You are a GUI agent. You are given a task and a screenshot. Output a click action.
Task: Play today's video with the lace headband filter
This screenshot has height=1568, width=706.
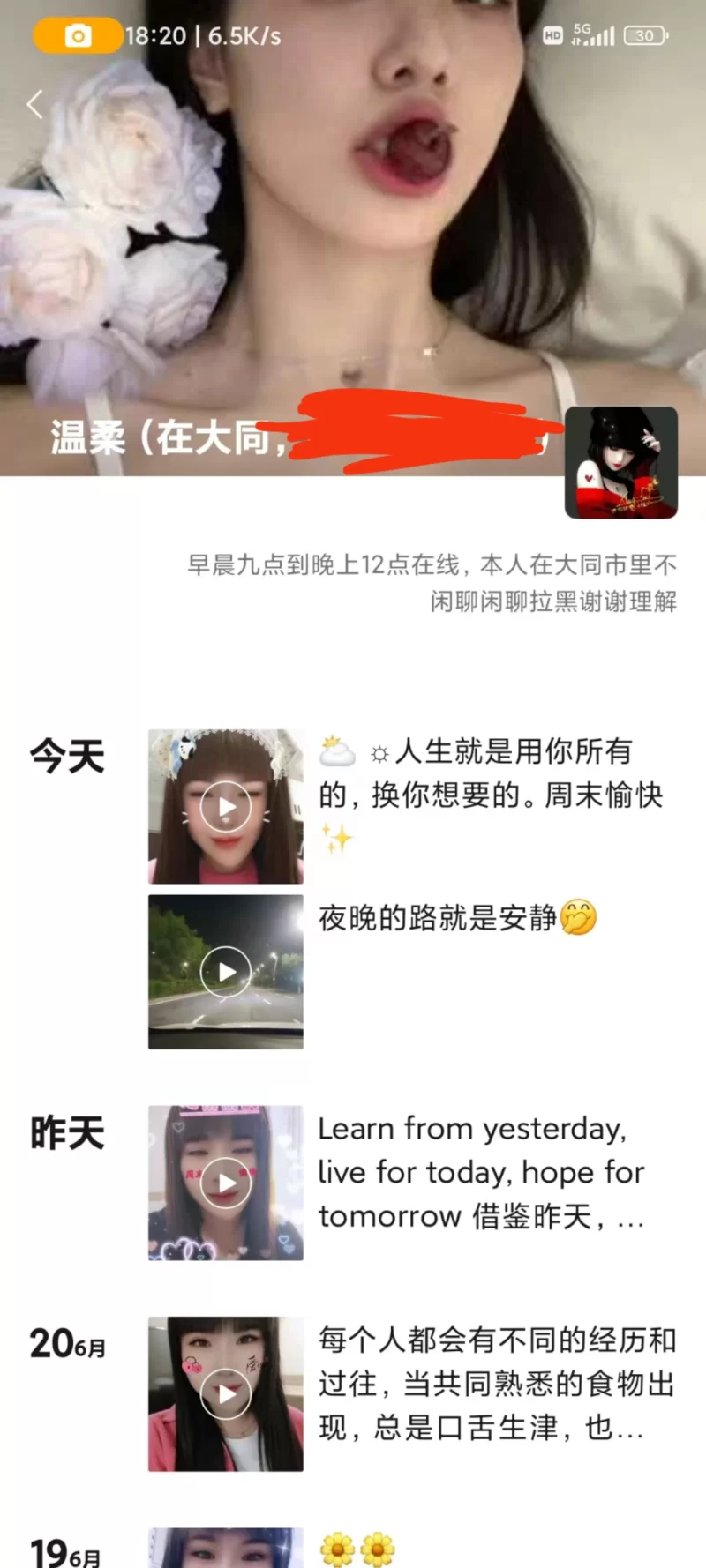226,807
